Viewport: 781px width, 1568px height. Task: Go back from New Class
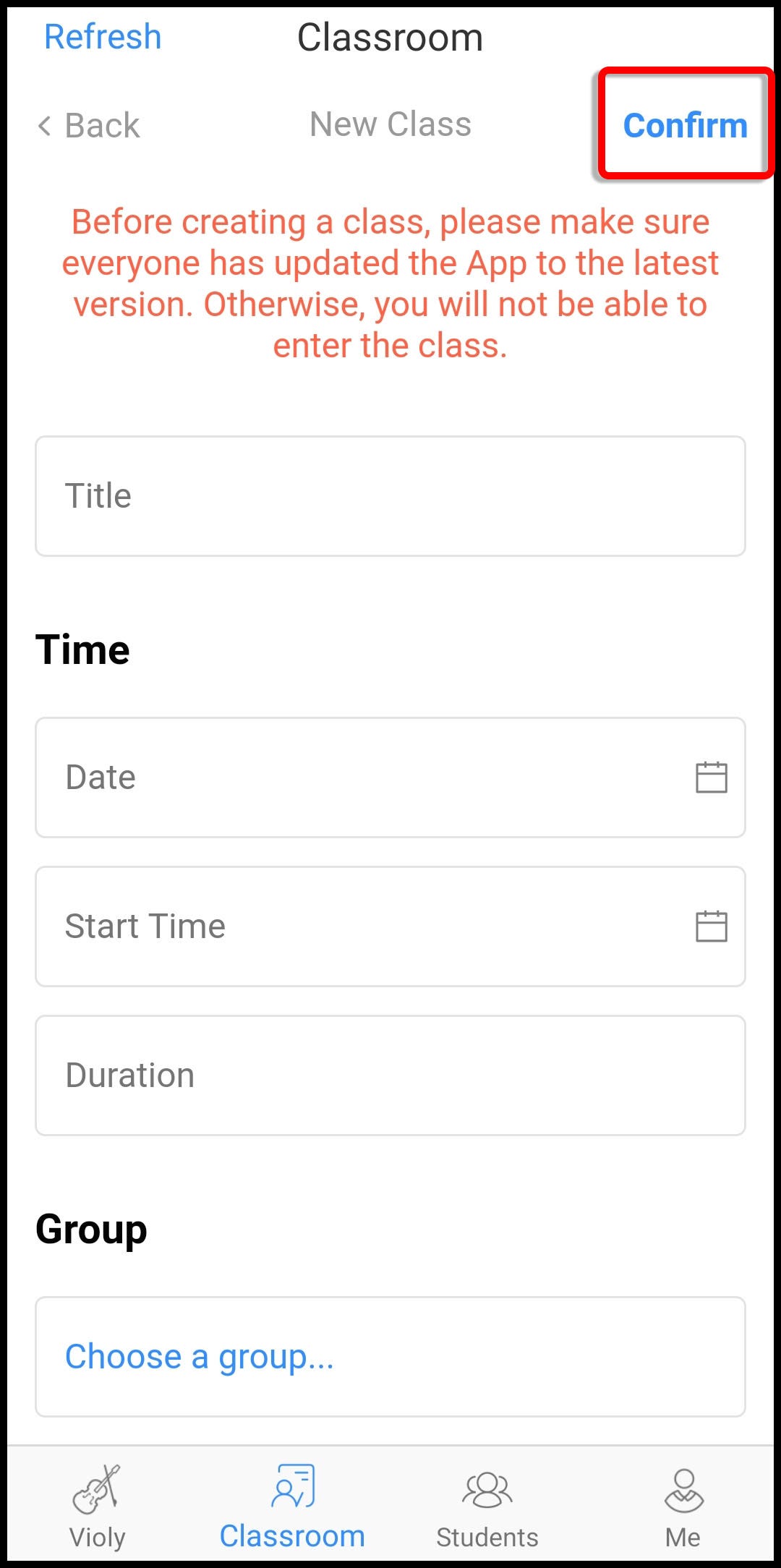tap(88, 125)
